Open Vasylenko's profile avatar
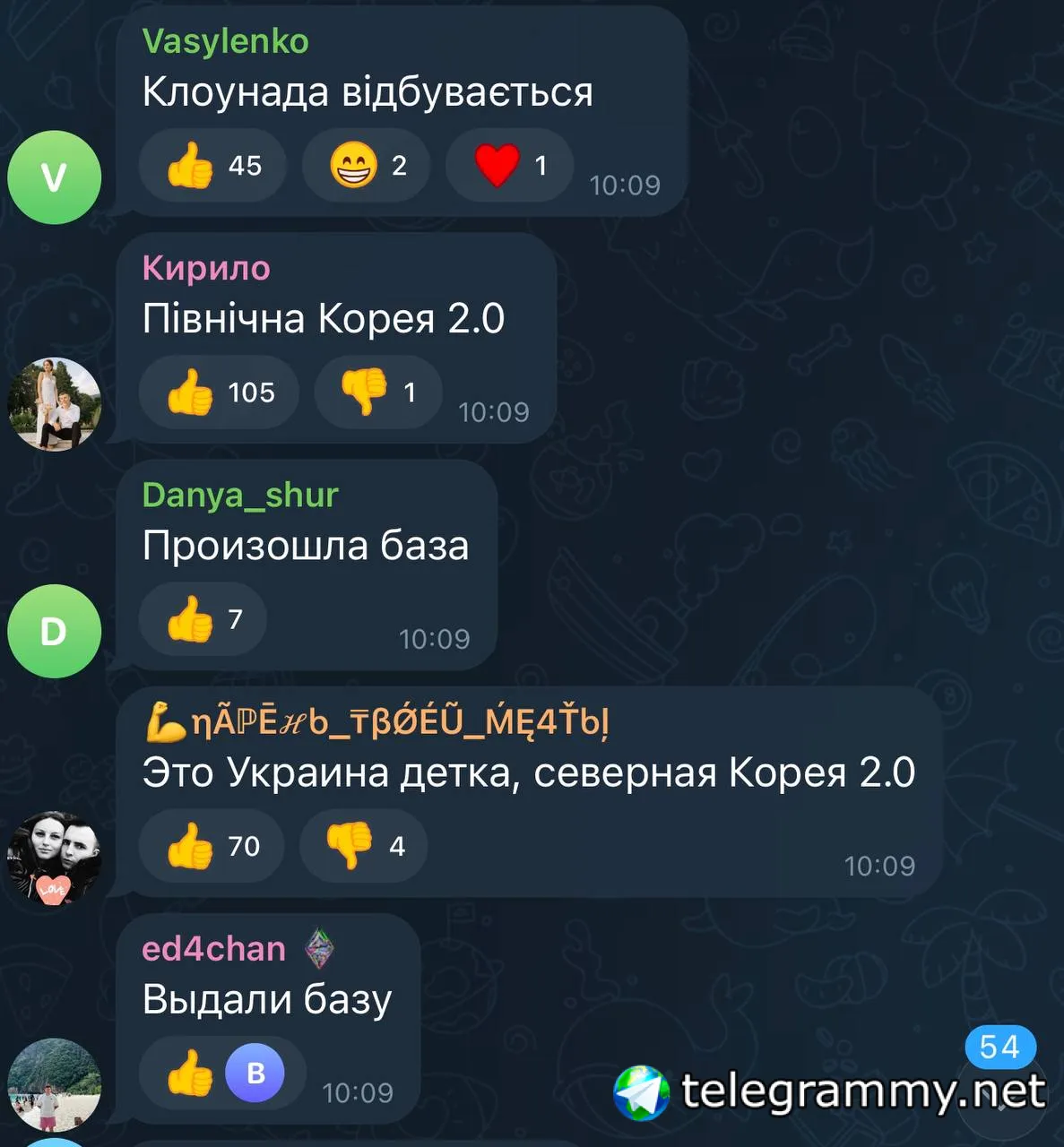 (54, 177)
